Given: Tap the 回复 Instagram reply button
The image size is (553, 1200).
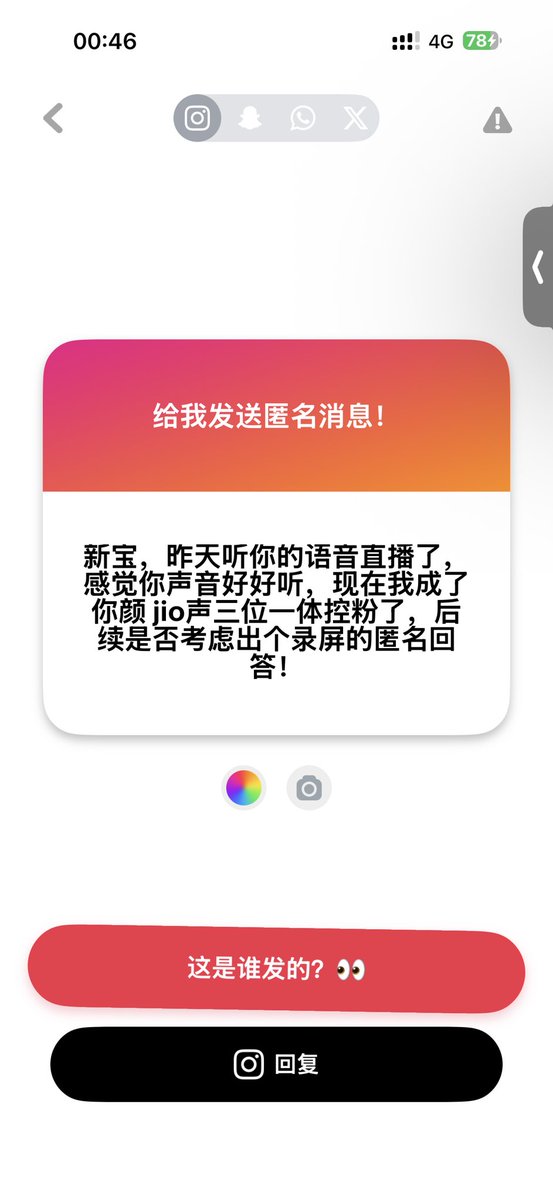Looking at the screenshot, I should tap(276, 1064).
